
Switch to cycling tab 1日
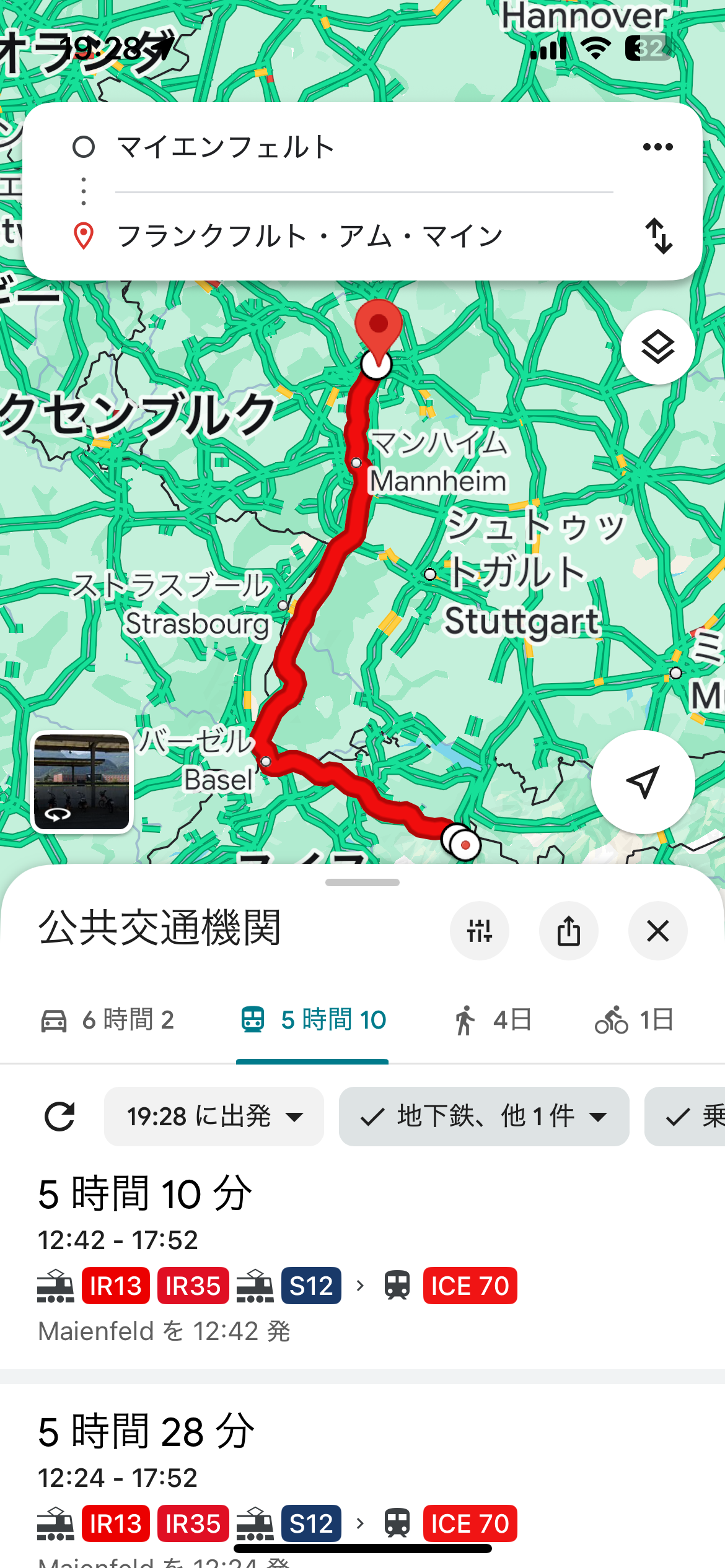click(x=634, y=1020)
